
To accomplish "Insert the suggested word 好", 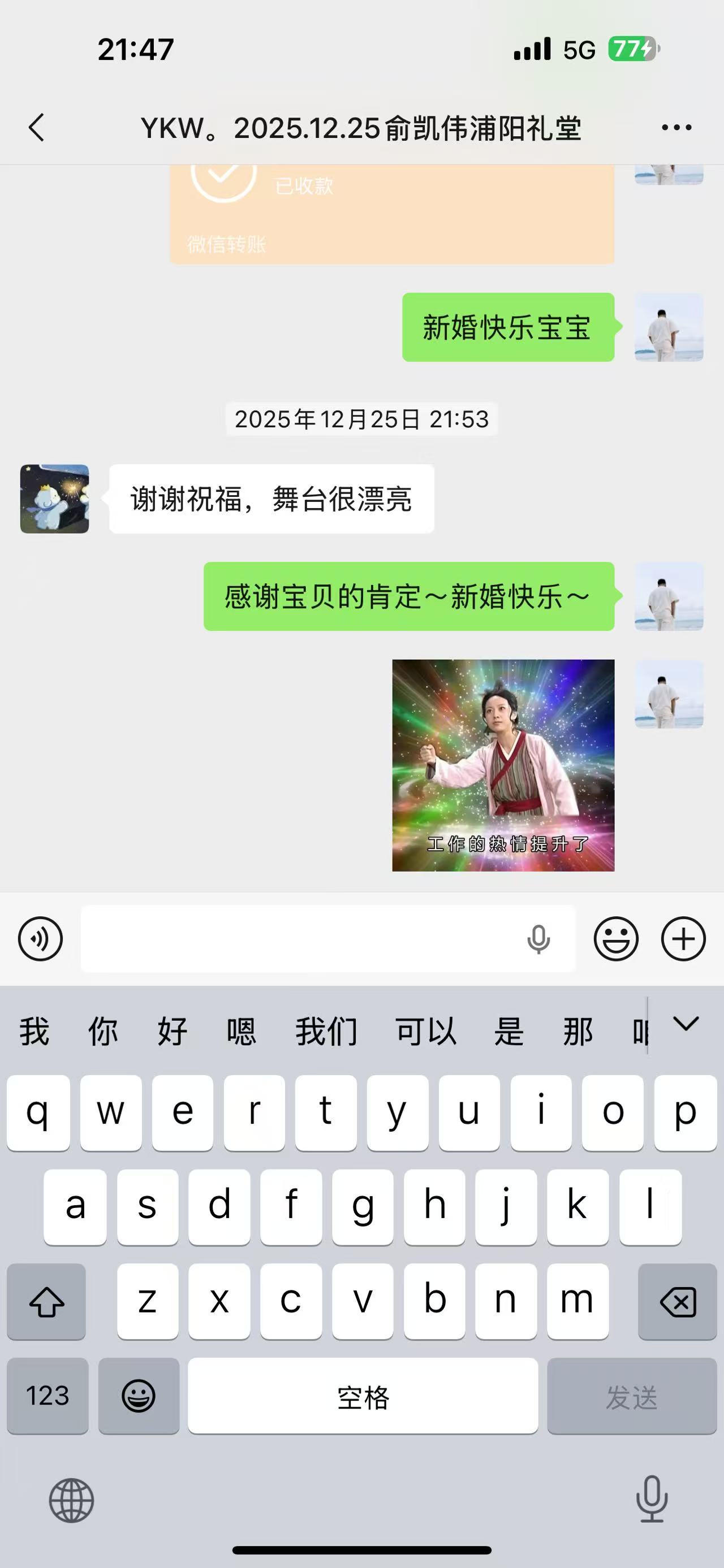I will (x=173, y=1032).
